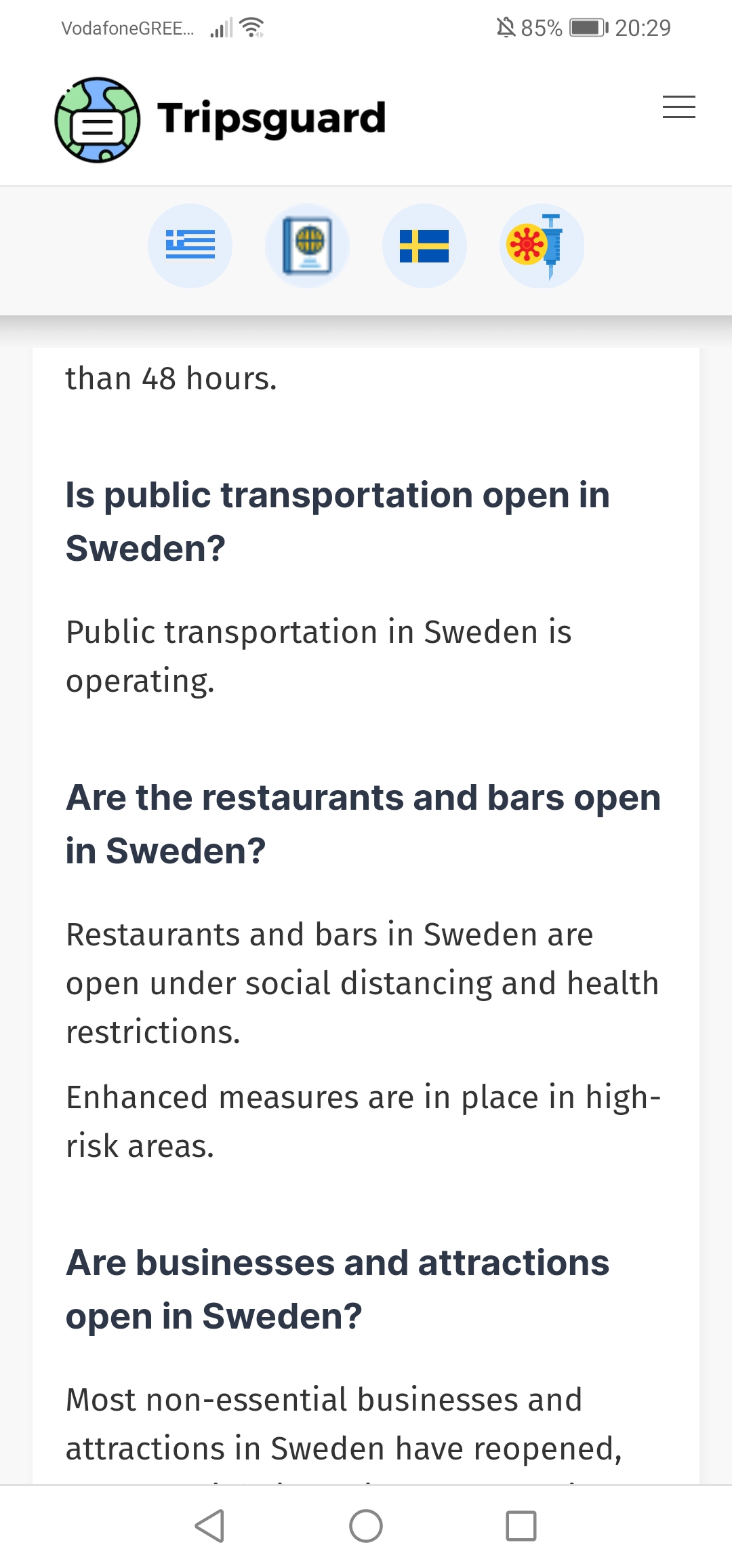732x1568 pixels.
Task: Open the passport icon
Action: tap(307, 246)
